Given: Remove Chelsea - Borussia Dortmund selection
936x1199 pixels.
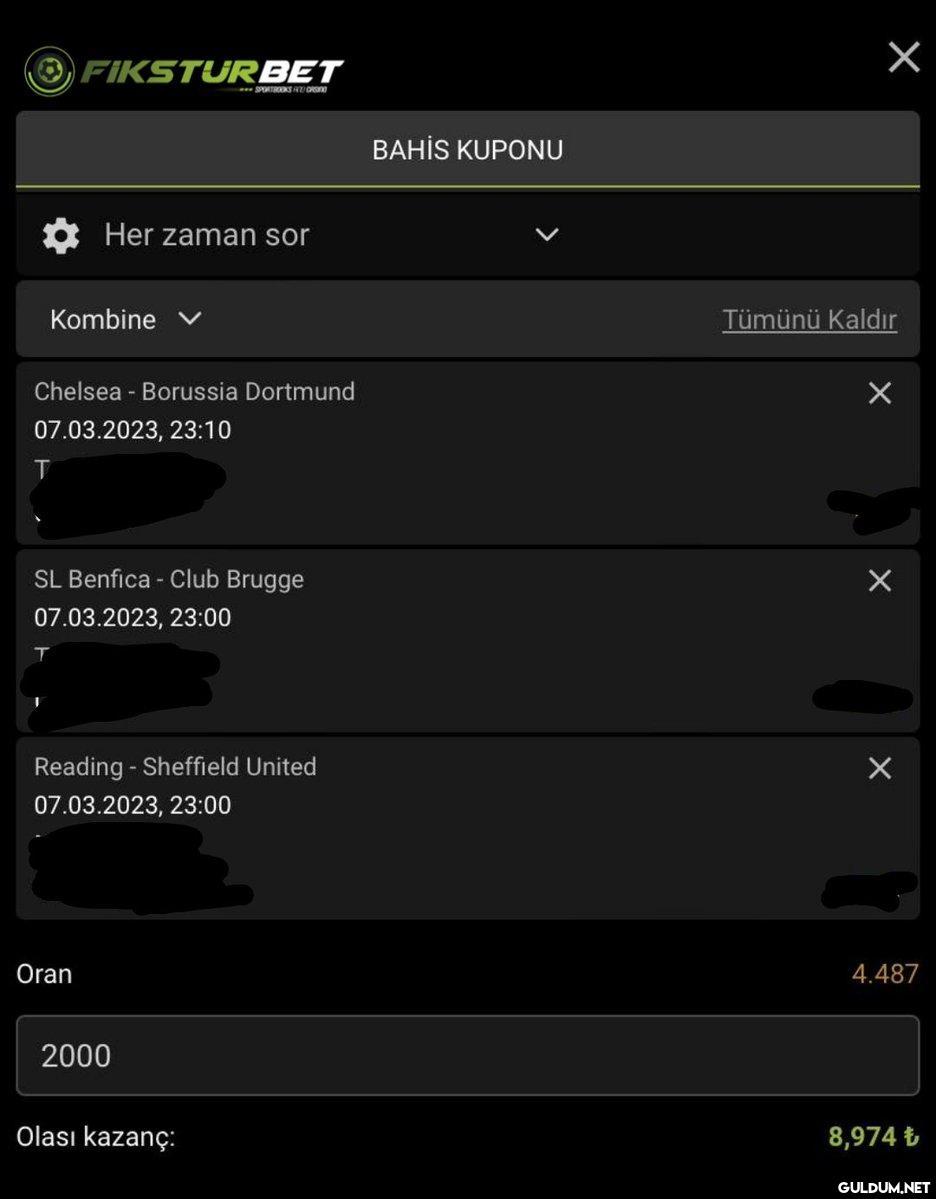Looking at the screenshot, I should 879,393.
